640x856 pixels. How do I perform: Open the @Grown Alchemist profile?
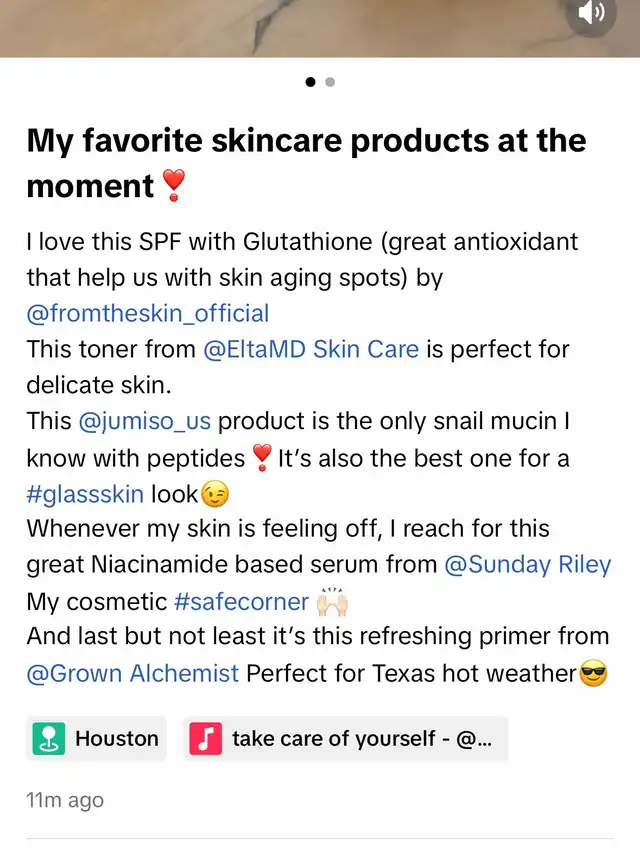[x=133, y=673]
